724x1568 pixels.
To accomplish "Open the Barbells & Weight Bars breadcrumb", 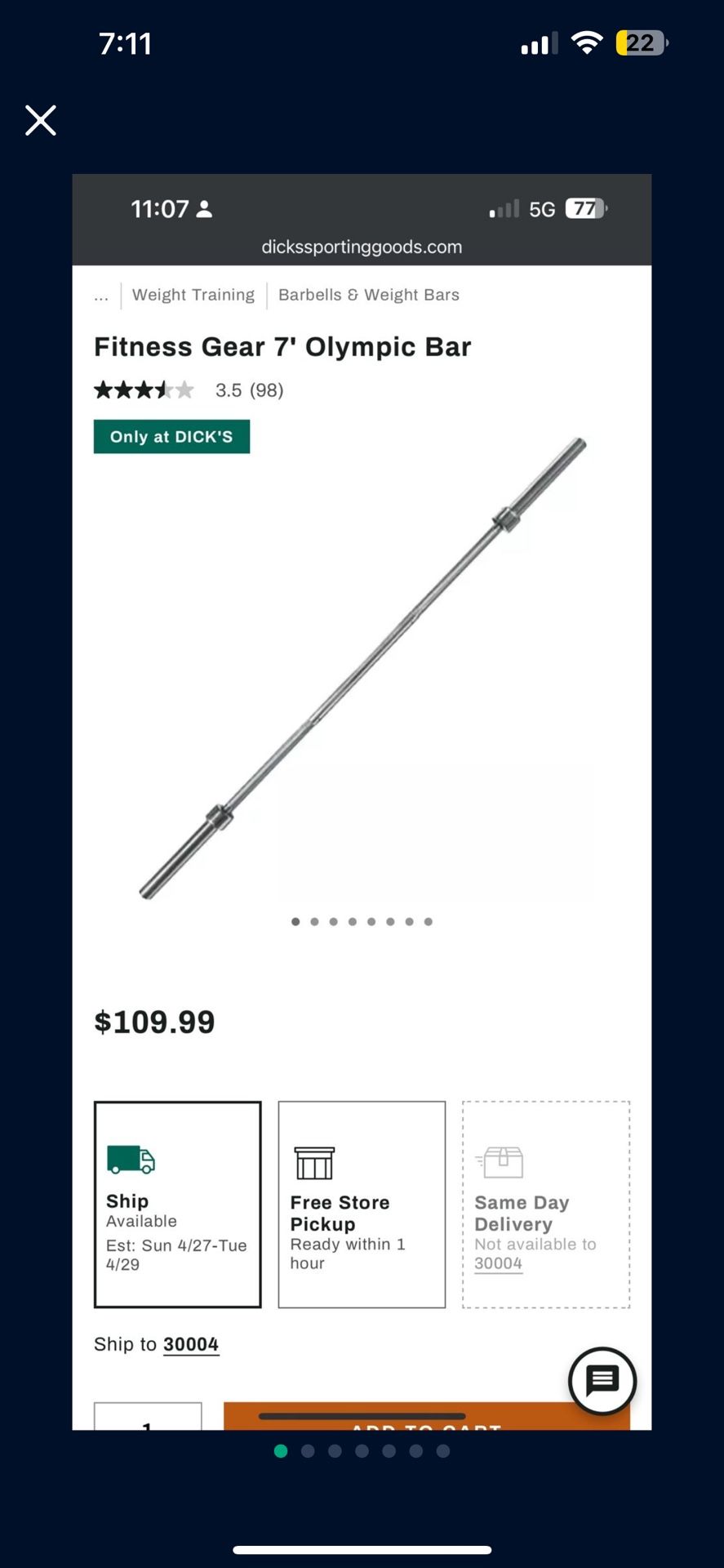I will point(368,295).
